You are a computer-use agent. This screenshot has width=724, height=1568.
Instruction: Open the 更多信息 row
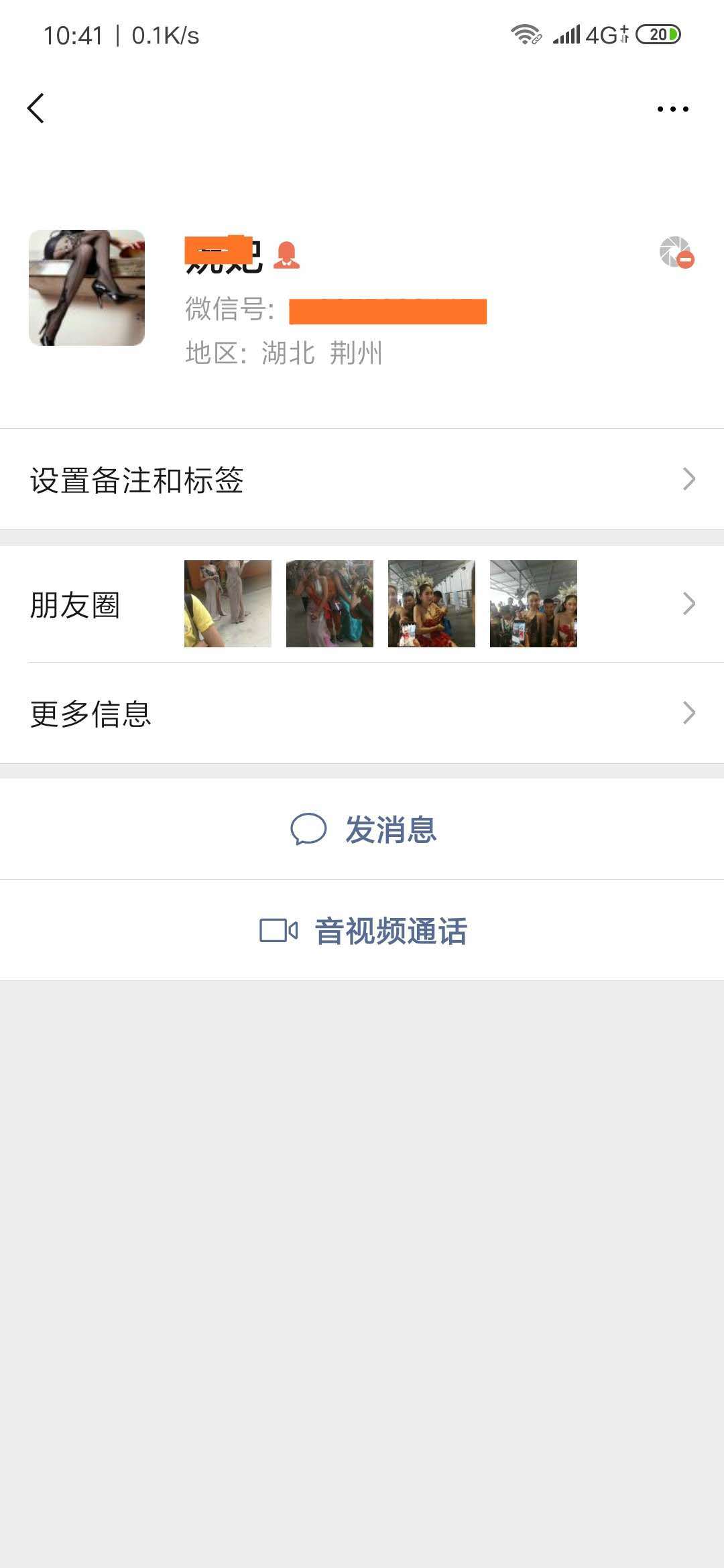point(362,713)
